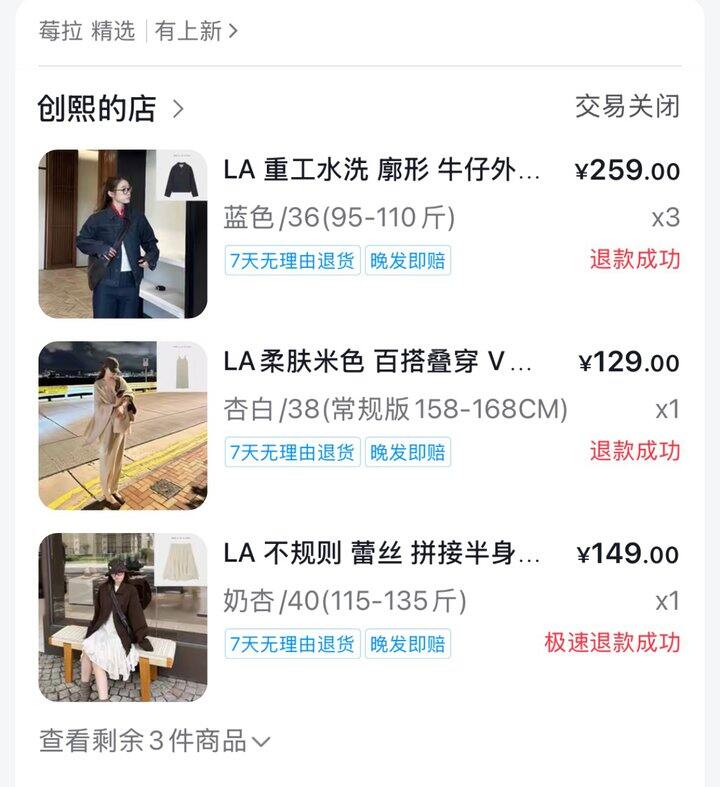The width and height of the screenshot is (720, 787).
Task: View the 杏白 dress product photo
Action: point(123,426)
